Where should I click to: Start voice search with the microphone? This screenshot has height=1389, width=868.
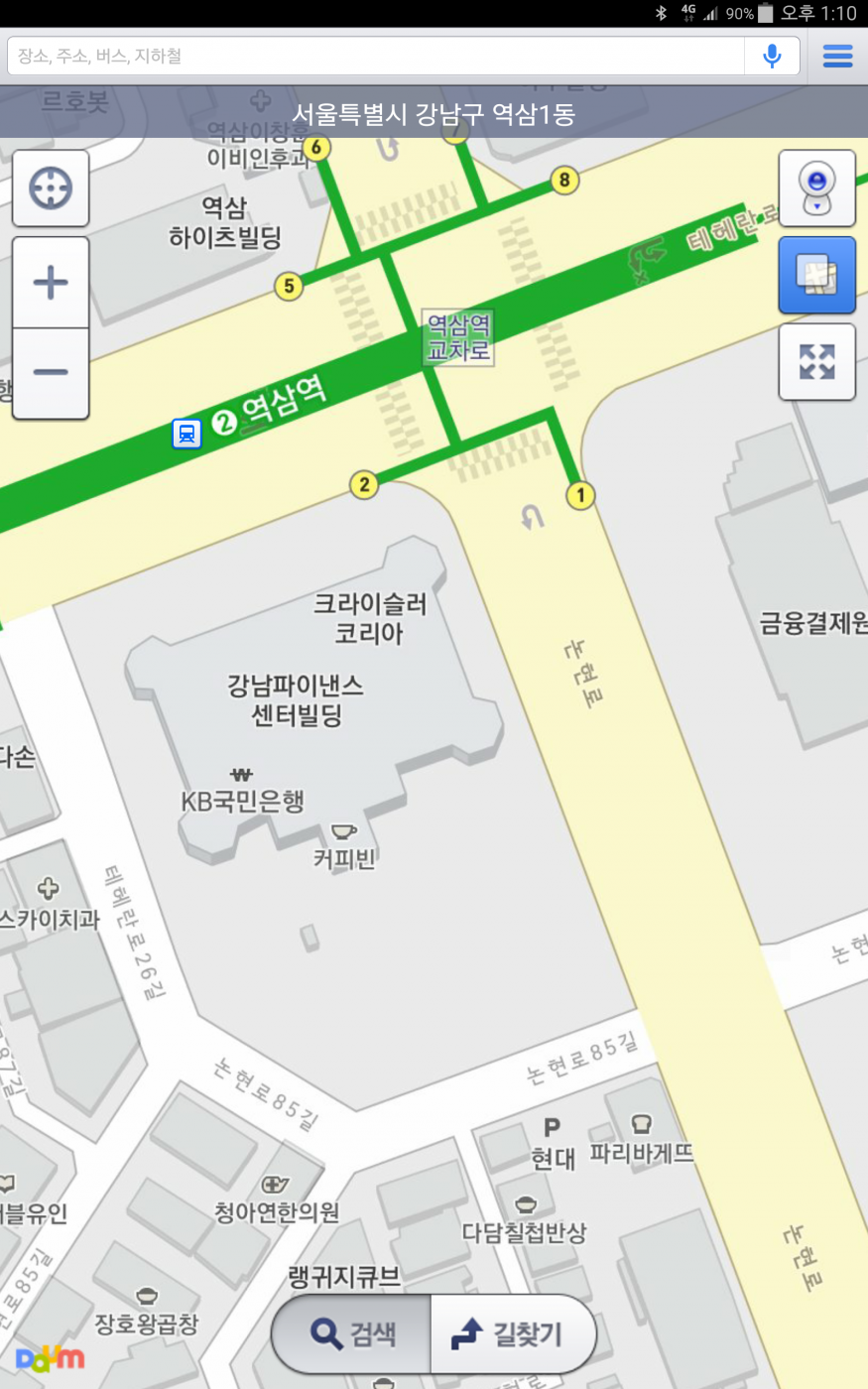[x=772, y=57]
